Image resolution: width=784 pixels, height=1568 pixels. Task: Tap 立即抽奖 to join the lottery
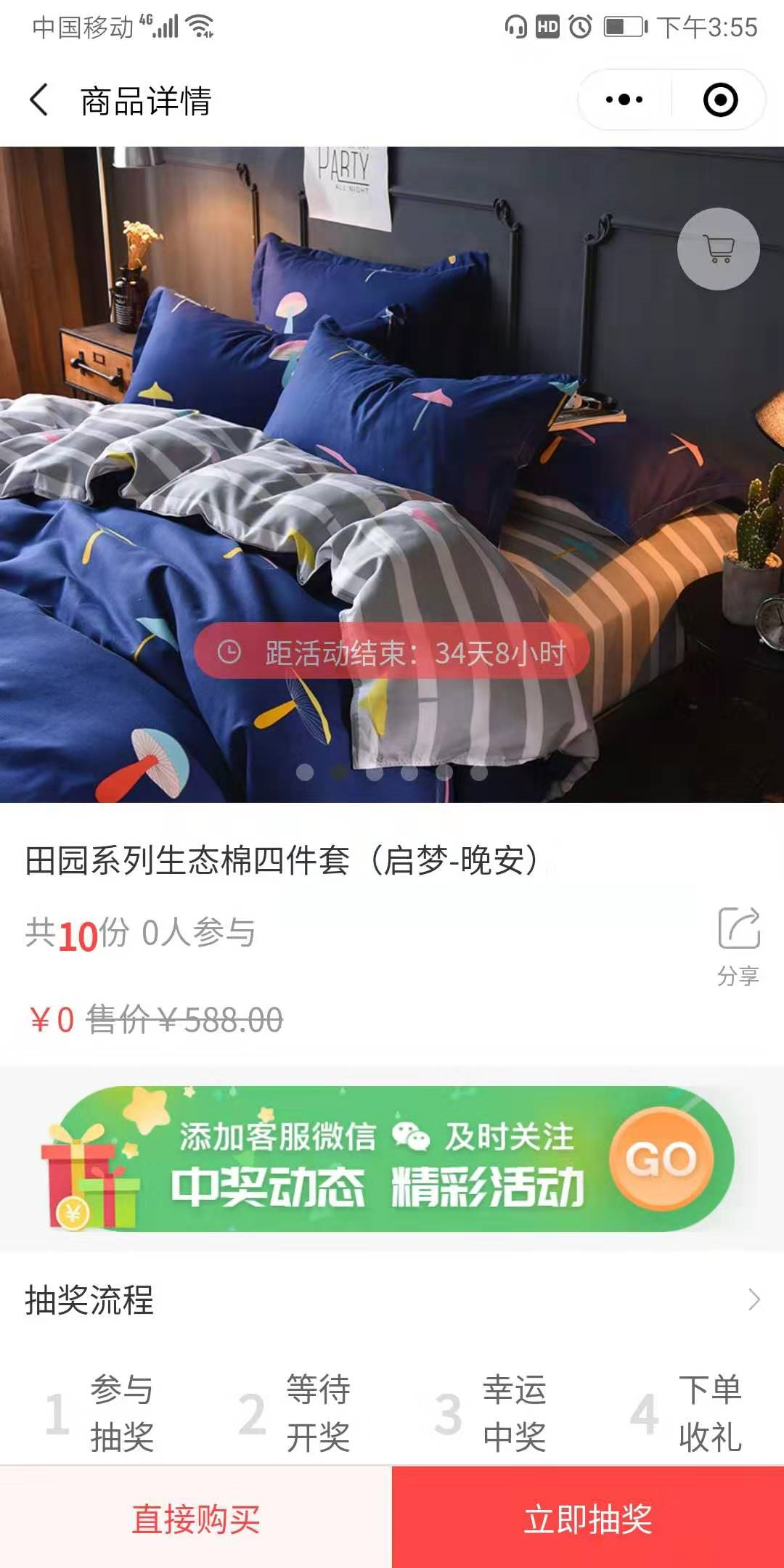tap(588, 1519)
